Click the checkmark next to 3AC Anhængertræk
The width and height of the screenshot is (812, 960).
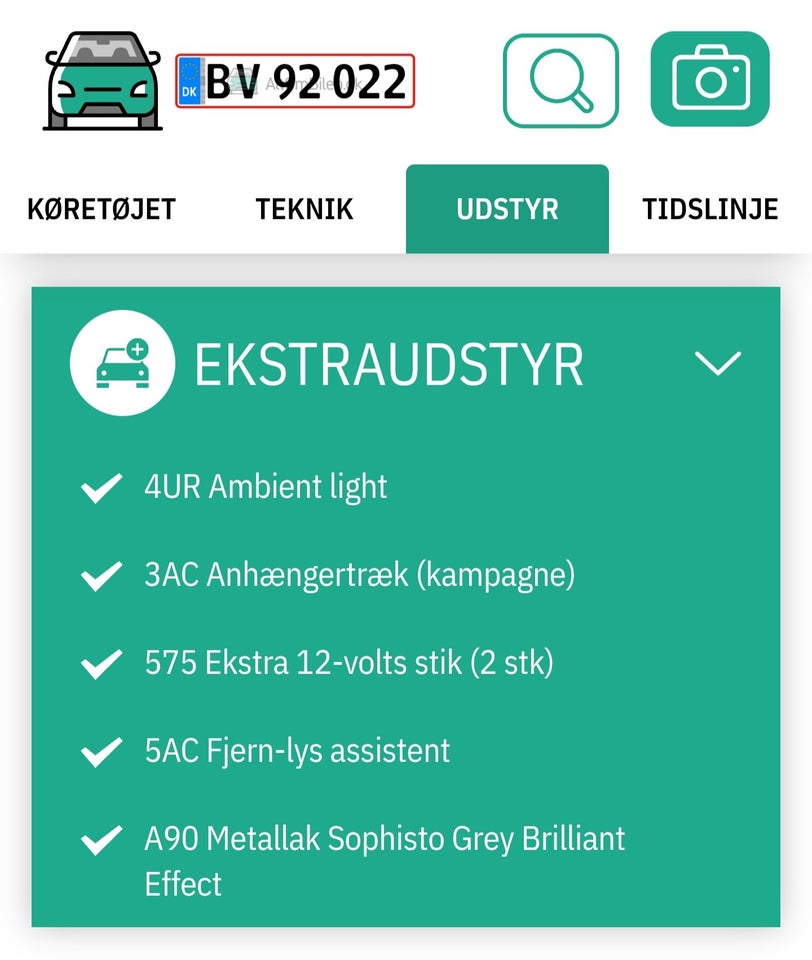point(101,574)
